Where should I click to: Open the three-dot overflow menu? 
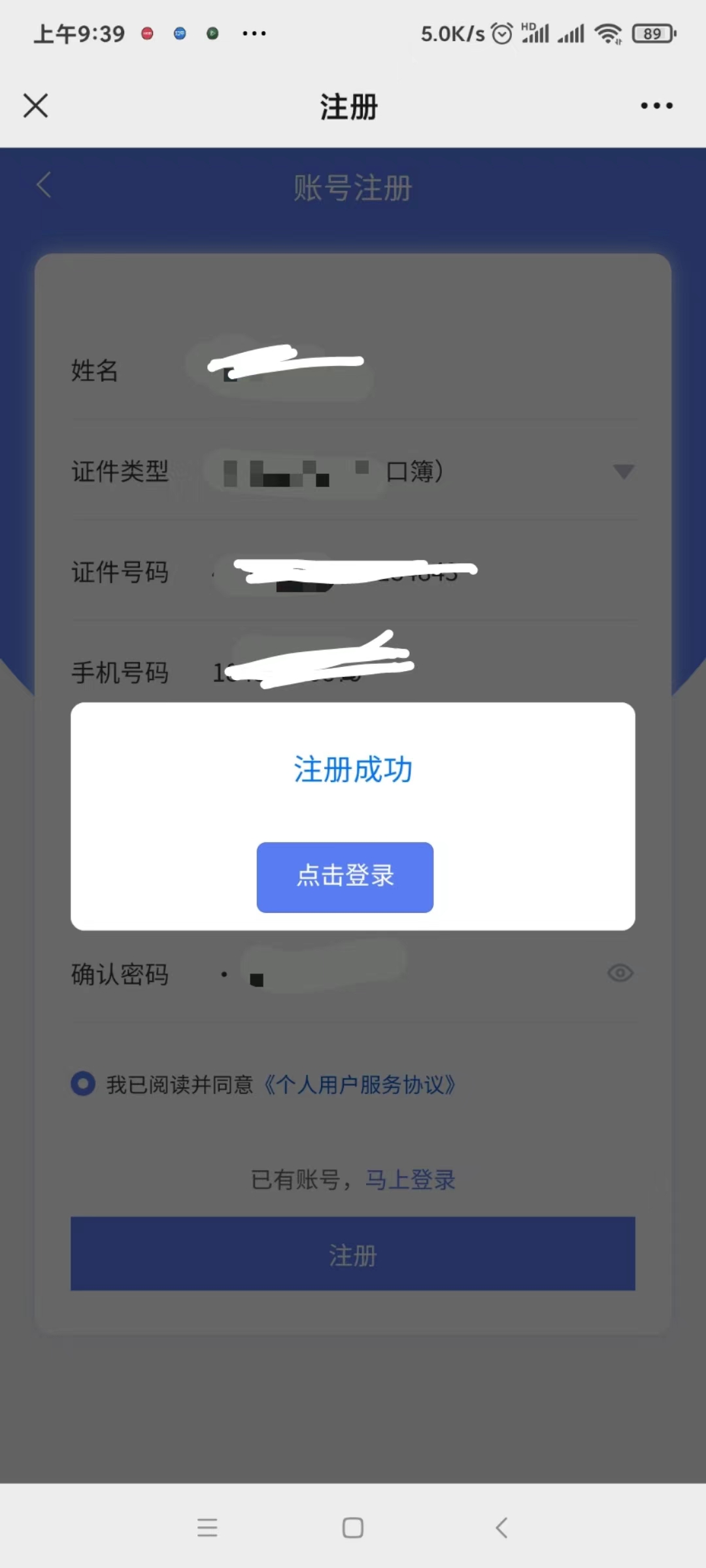click(x=656, y=105)
